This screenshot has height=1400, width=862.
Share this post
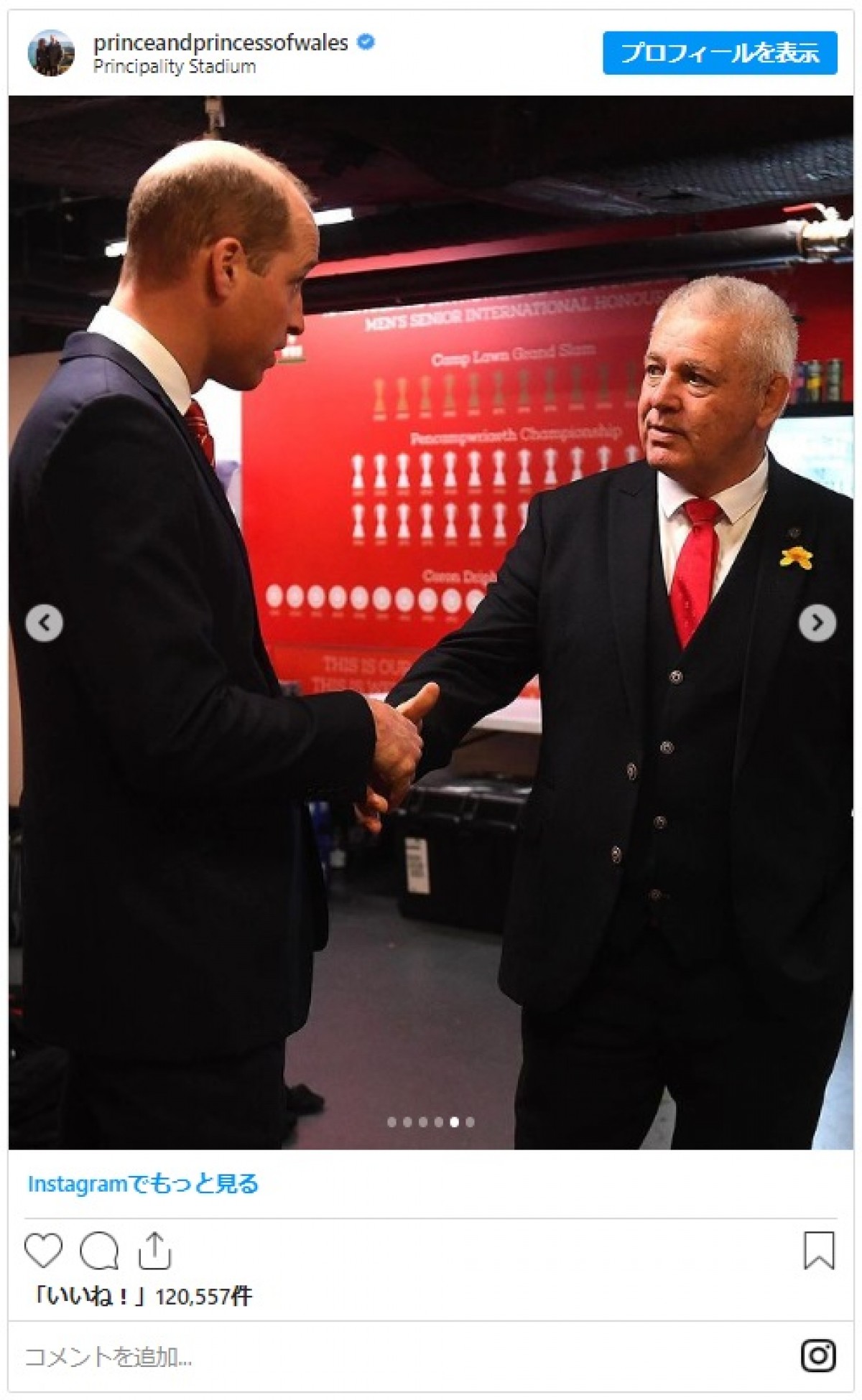pos(154,1251)
